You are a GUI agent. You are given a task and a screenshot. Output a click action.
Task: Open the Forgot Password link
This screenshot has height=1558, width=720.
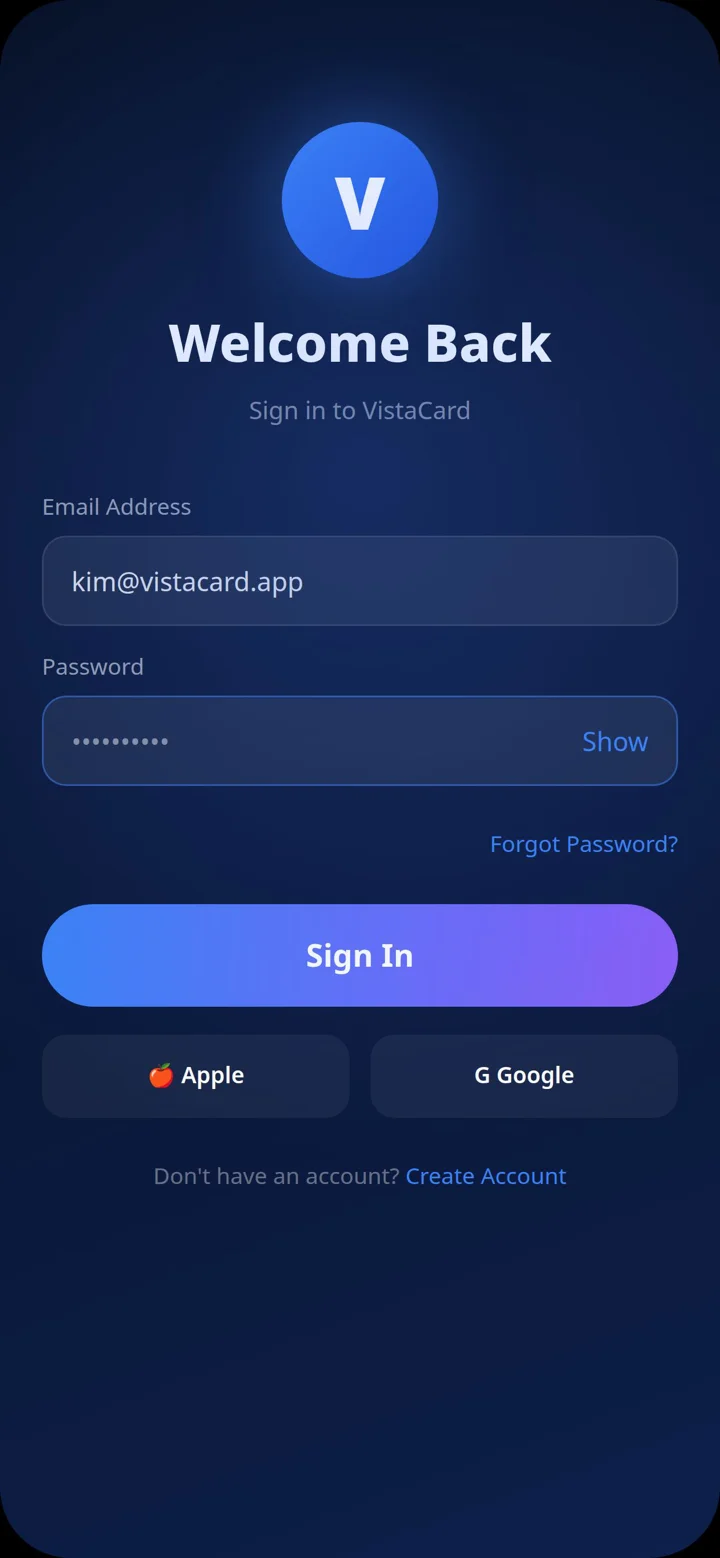tap(584, 844)
